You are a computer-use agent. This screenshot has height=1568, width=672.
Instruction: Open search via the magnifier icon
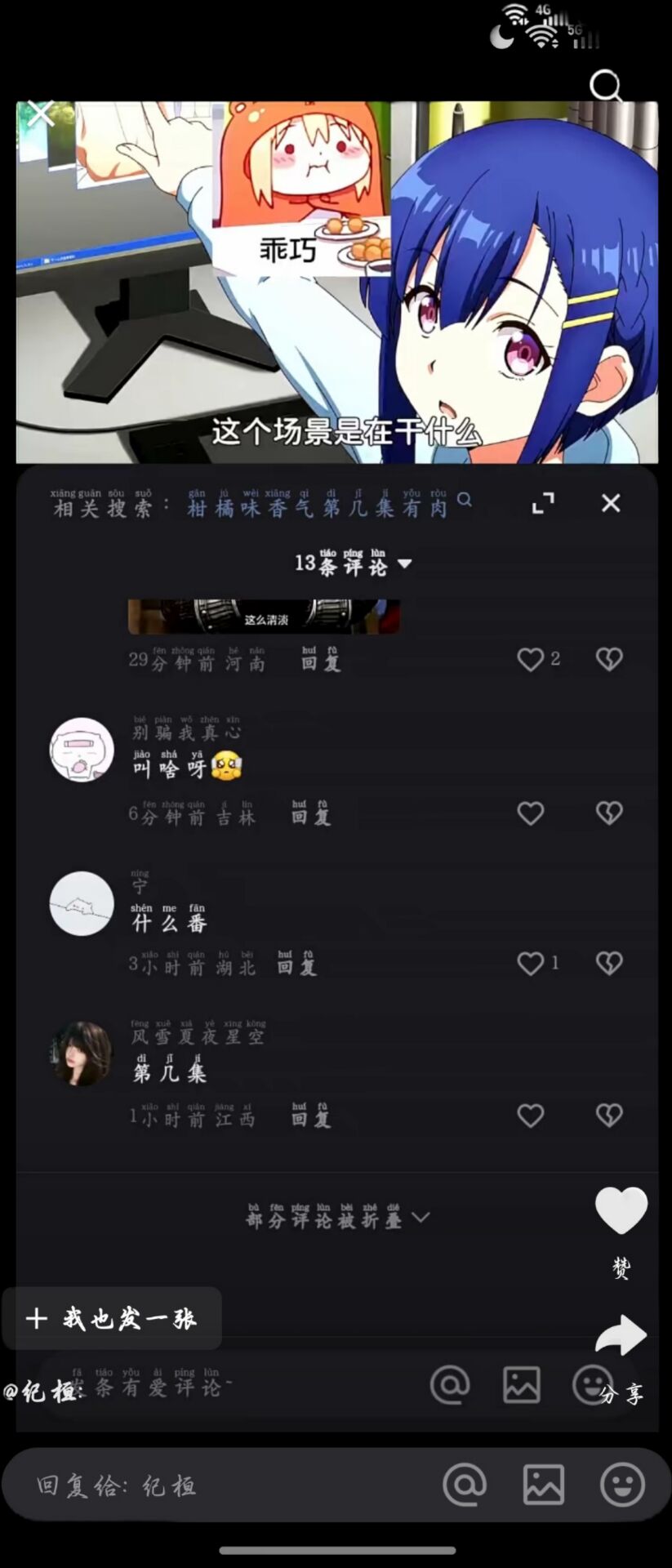point(605,86)
